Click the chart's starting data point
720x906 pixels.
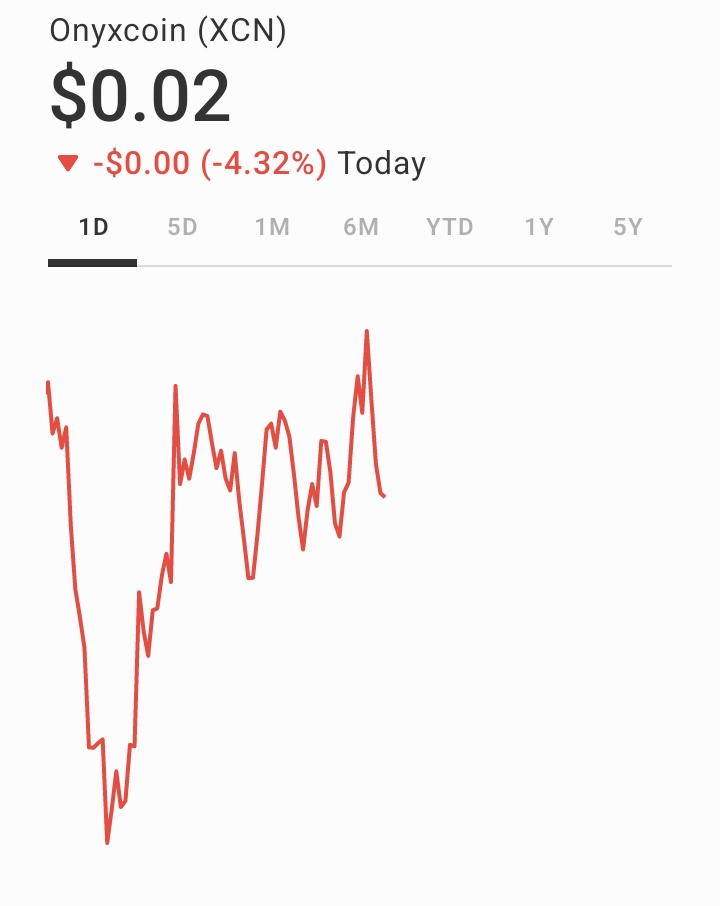click(x=47, y=380)
